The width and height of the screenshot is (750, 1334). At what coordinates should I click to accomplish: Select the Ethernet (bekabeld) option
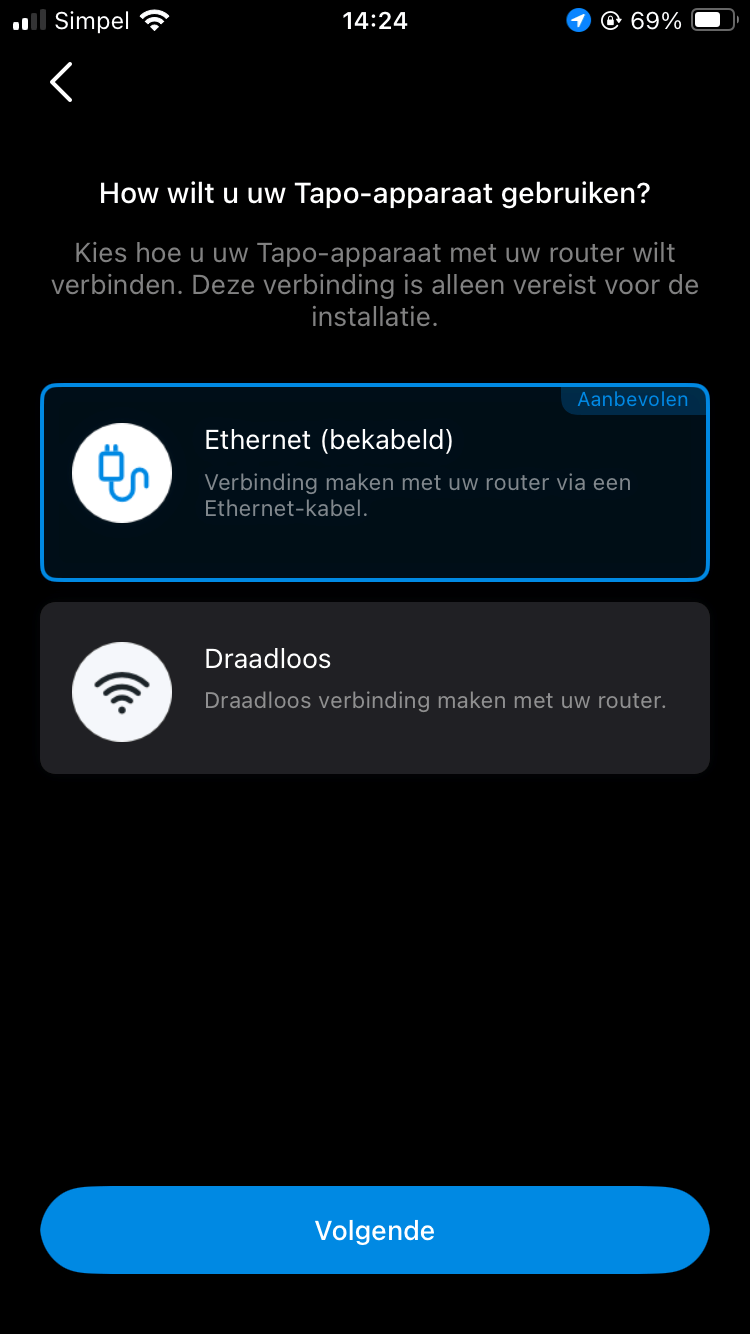pos(374,482)
